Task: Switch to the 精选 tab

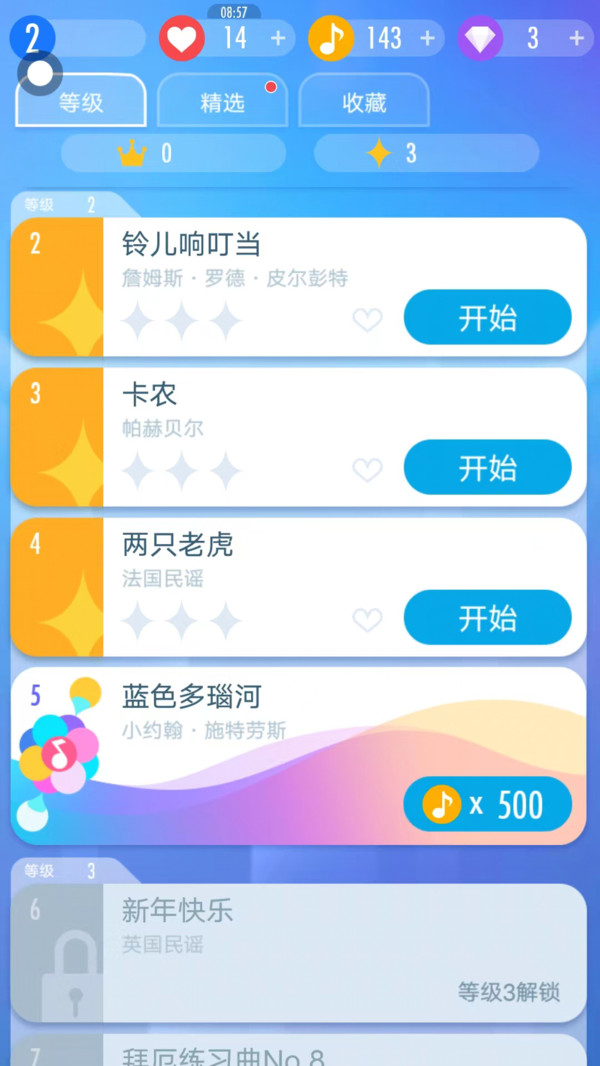Action: [x=222, y=102]
